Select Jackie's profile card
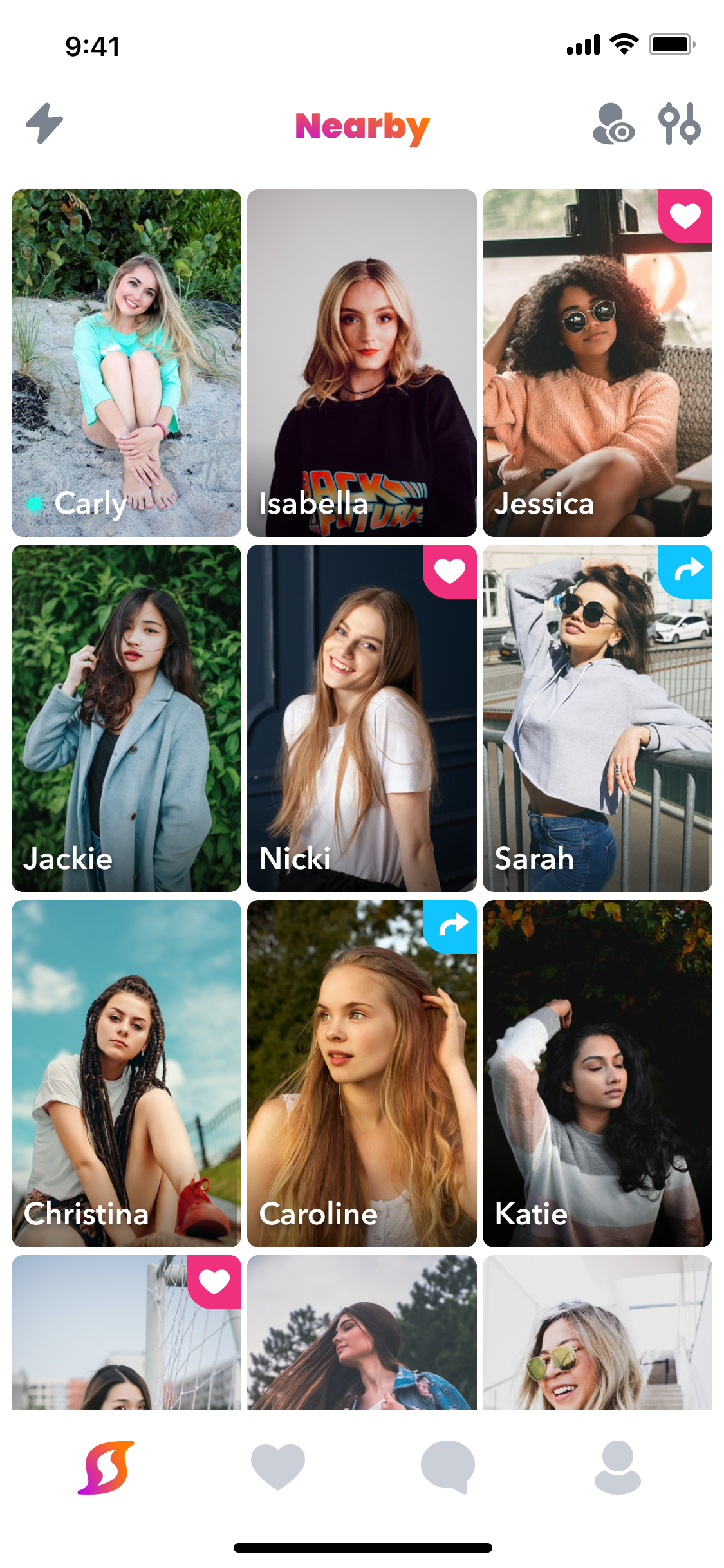The width and height of the screenshot is (724, 1568). pyautogui.click(x=126, y=718)
